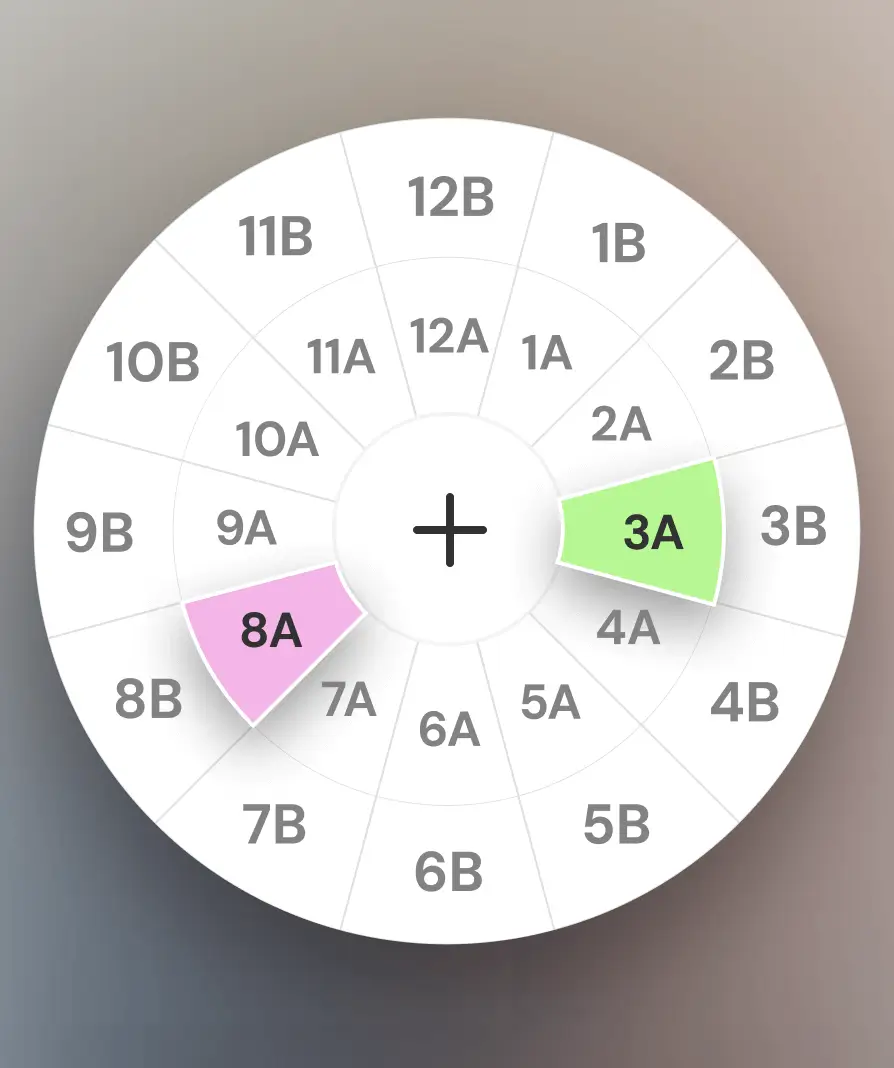Pick the 11B key segment
Screen dimensions: 894x1068
coord(275,237)
